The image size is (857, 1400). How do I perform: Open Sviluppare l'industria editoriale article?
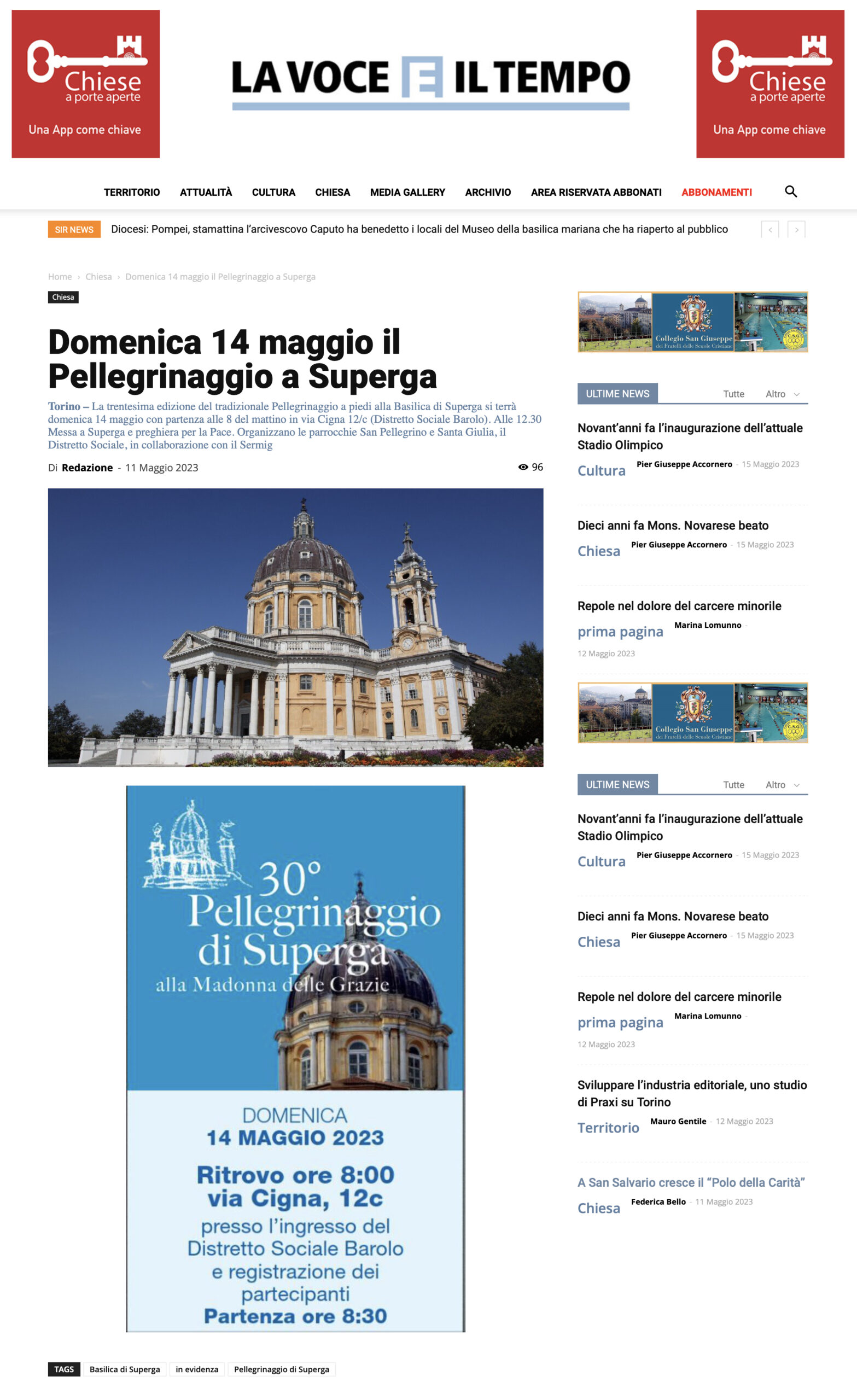(x=692, y=1093)
